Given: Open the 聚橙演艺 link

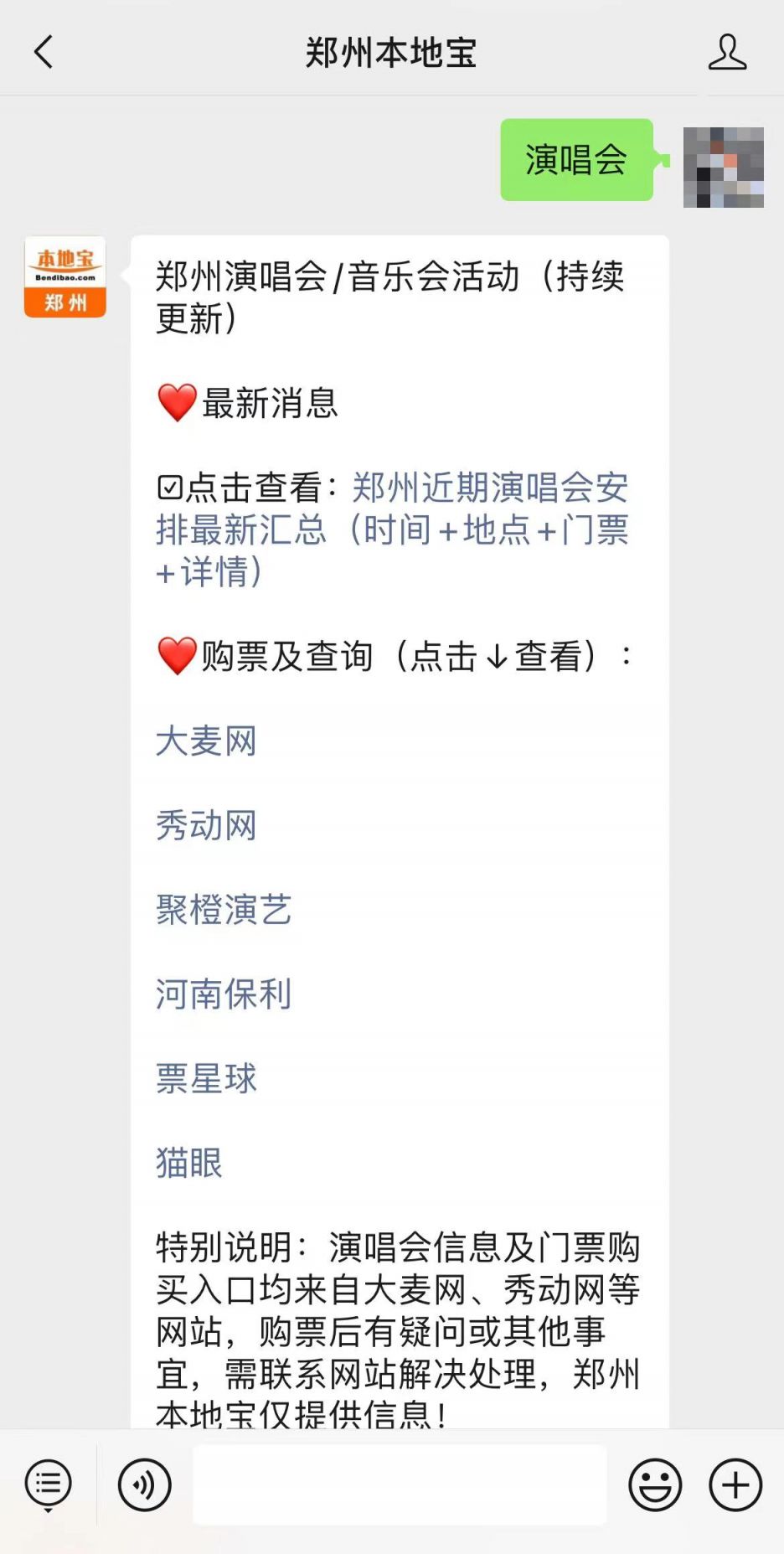Looking at the screenshot, I should tap(224, 910).
